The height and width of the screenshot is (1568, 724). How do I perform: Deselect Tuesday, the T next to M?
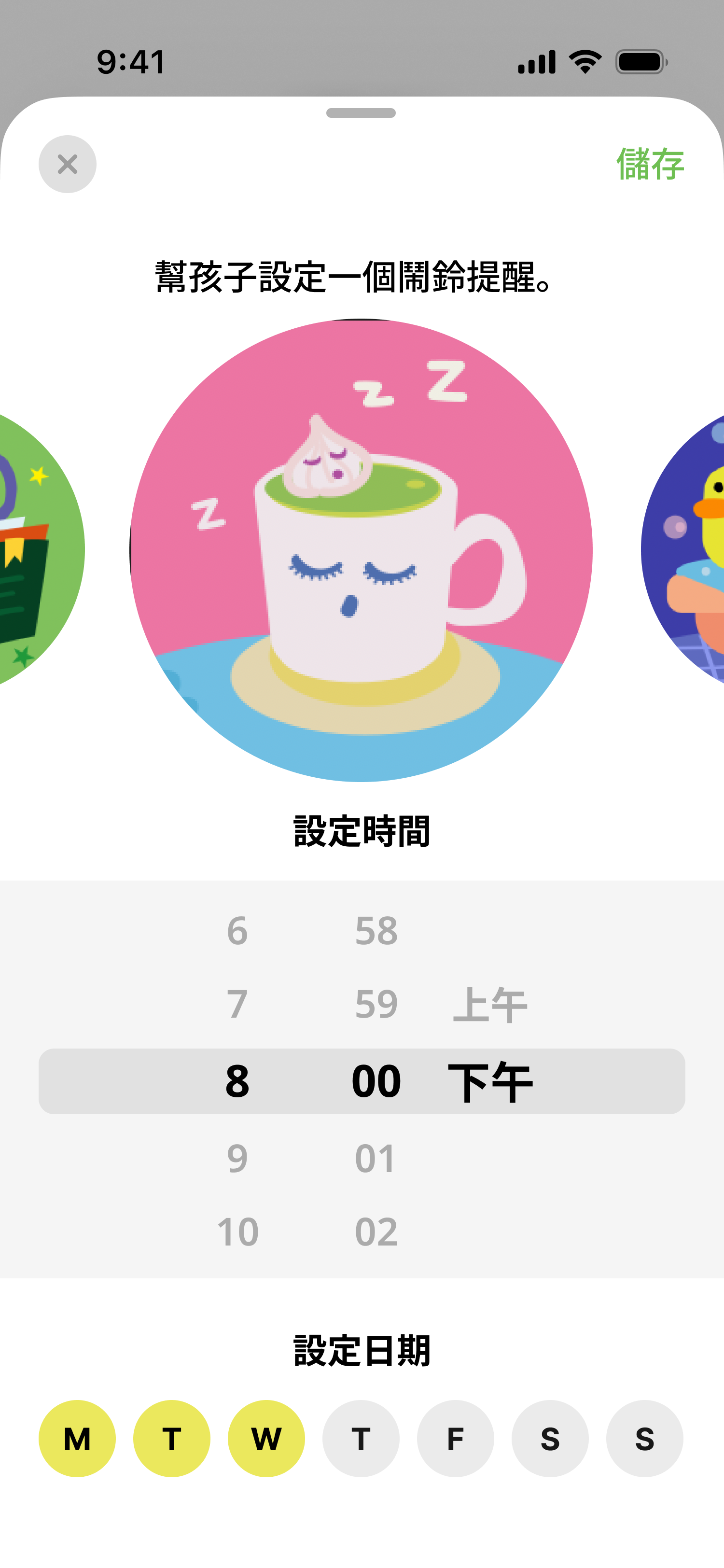171,1438
